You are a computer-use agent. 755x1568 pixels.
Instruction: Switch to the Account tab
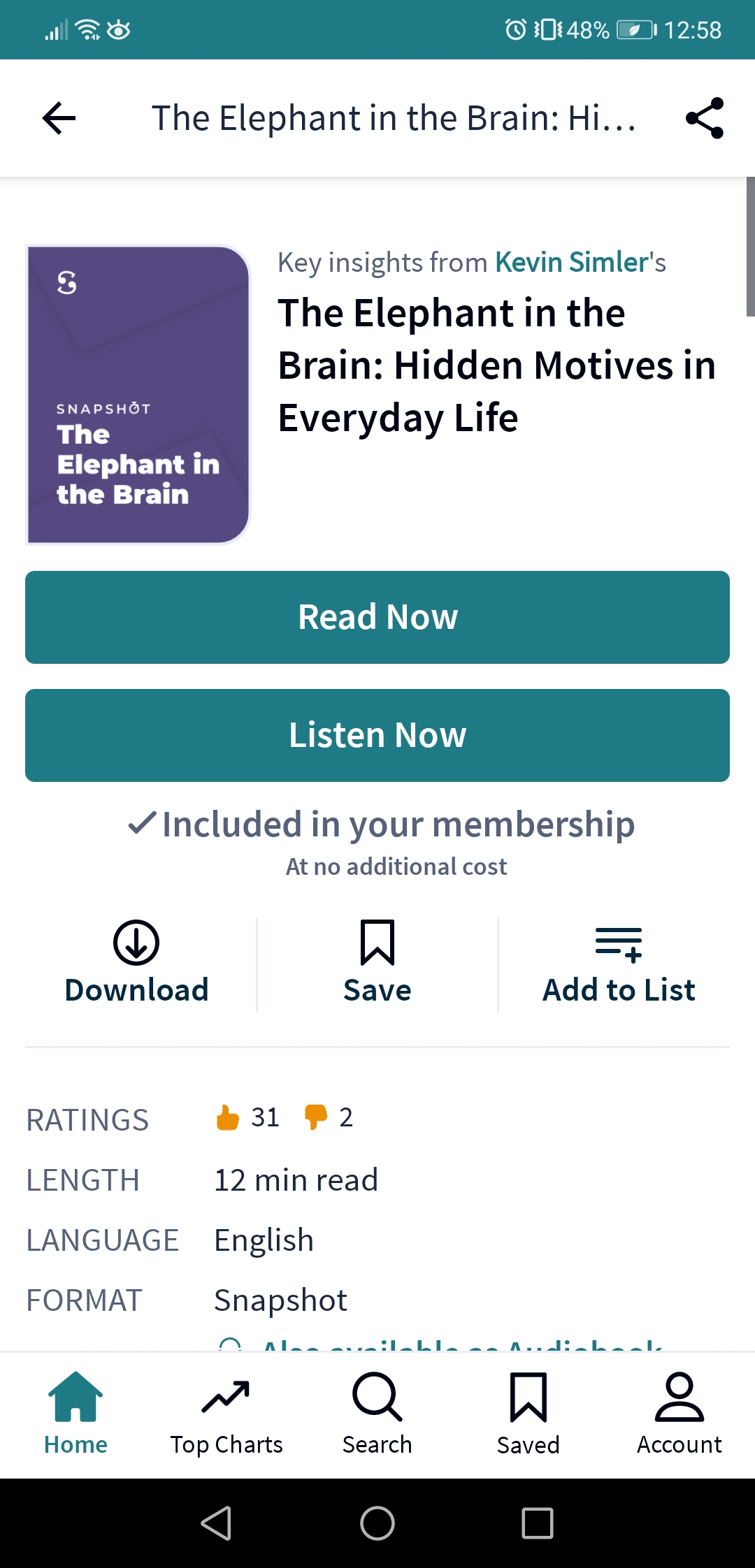(679, 1413)
